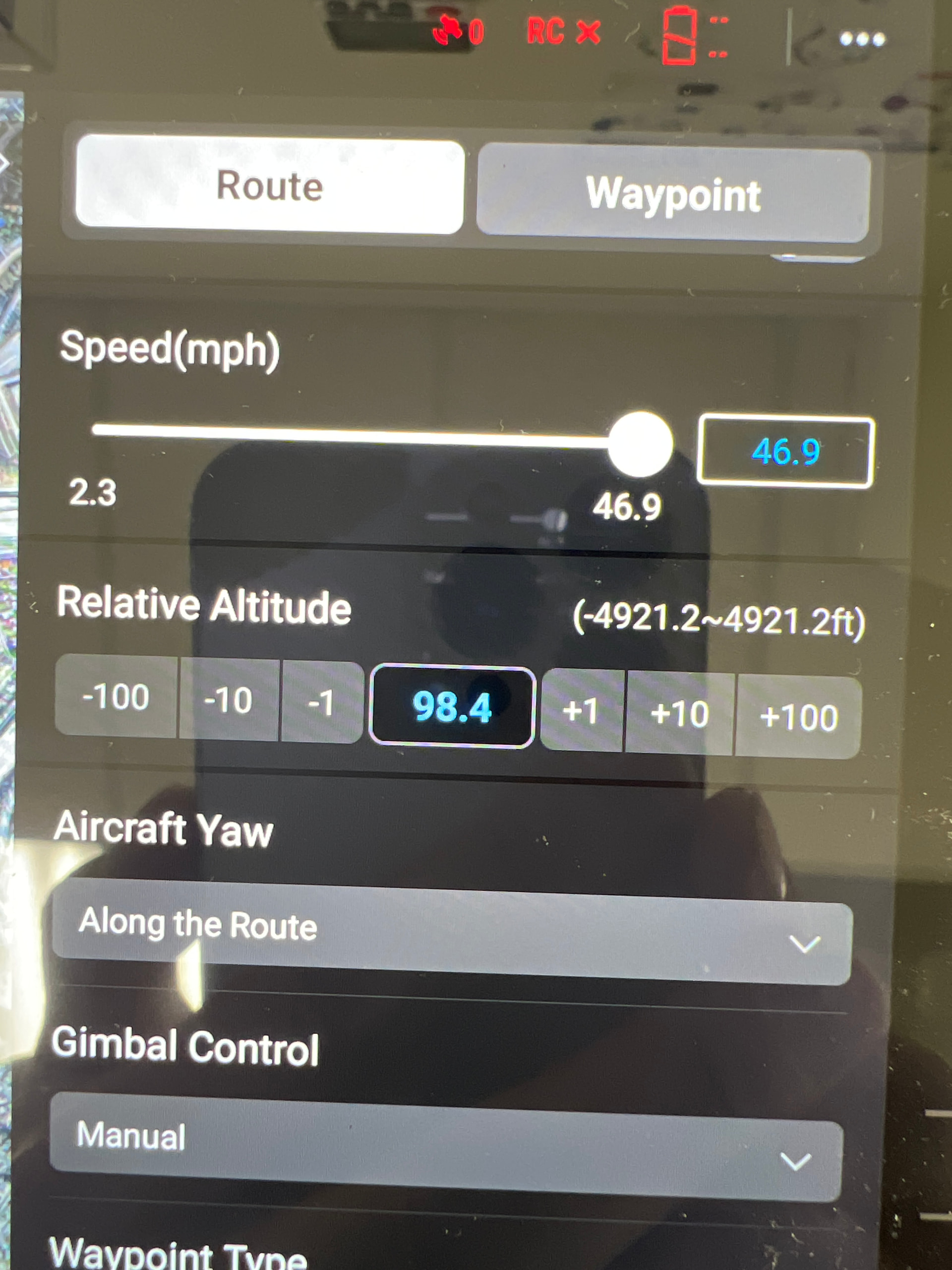The image size is (952, 1270).
Task: Open the three-dot overflow menu
Action: [x=862, y=40]
